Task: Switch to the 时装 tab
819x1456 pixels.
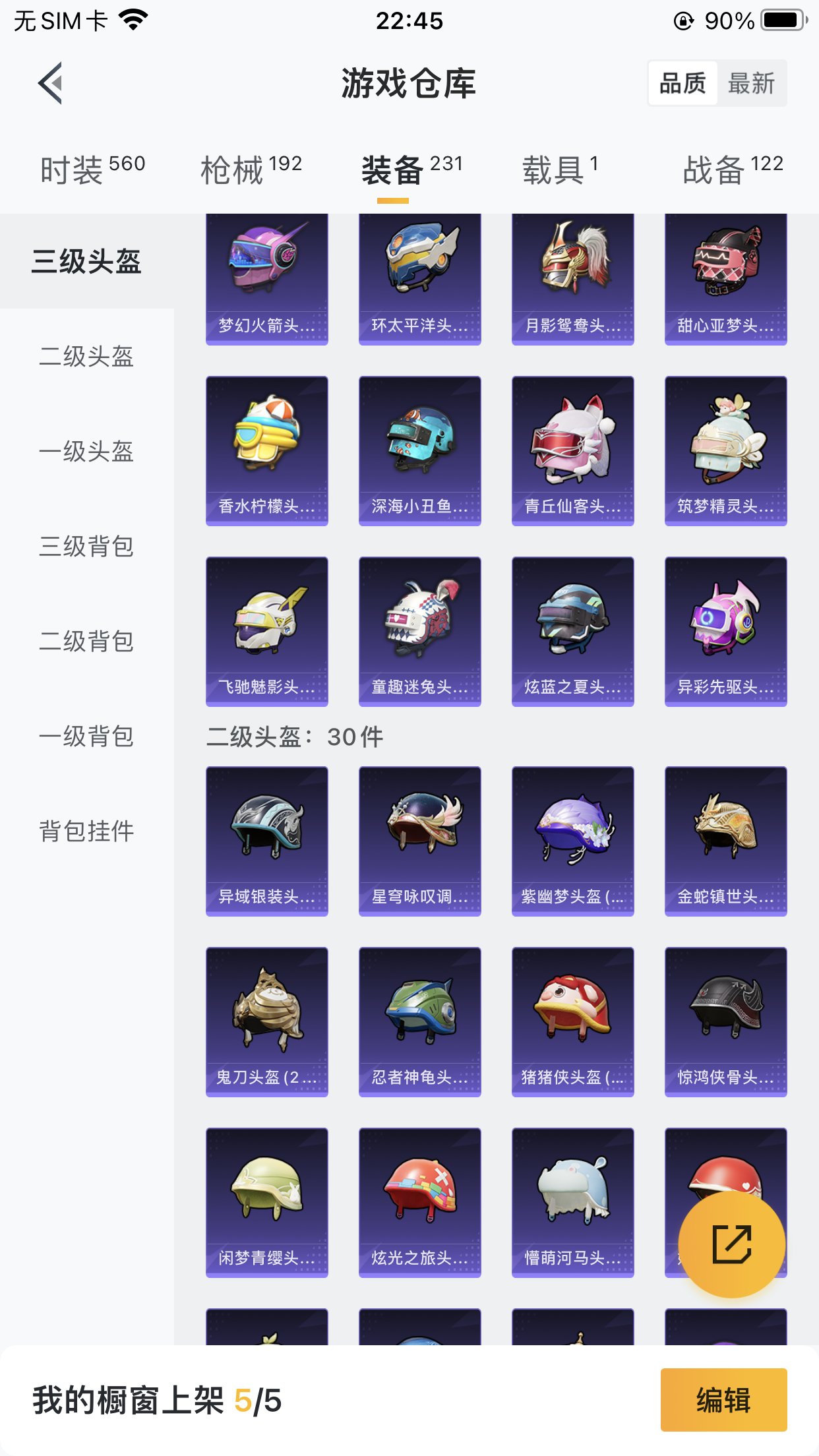Action: pos(92,170)
